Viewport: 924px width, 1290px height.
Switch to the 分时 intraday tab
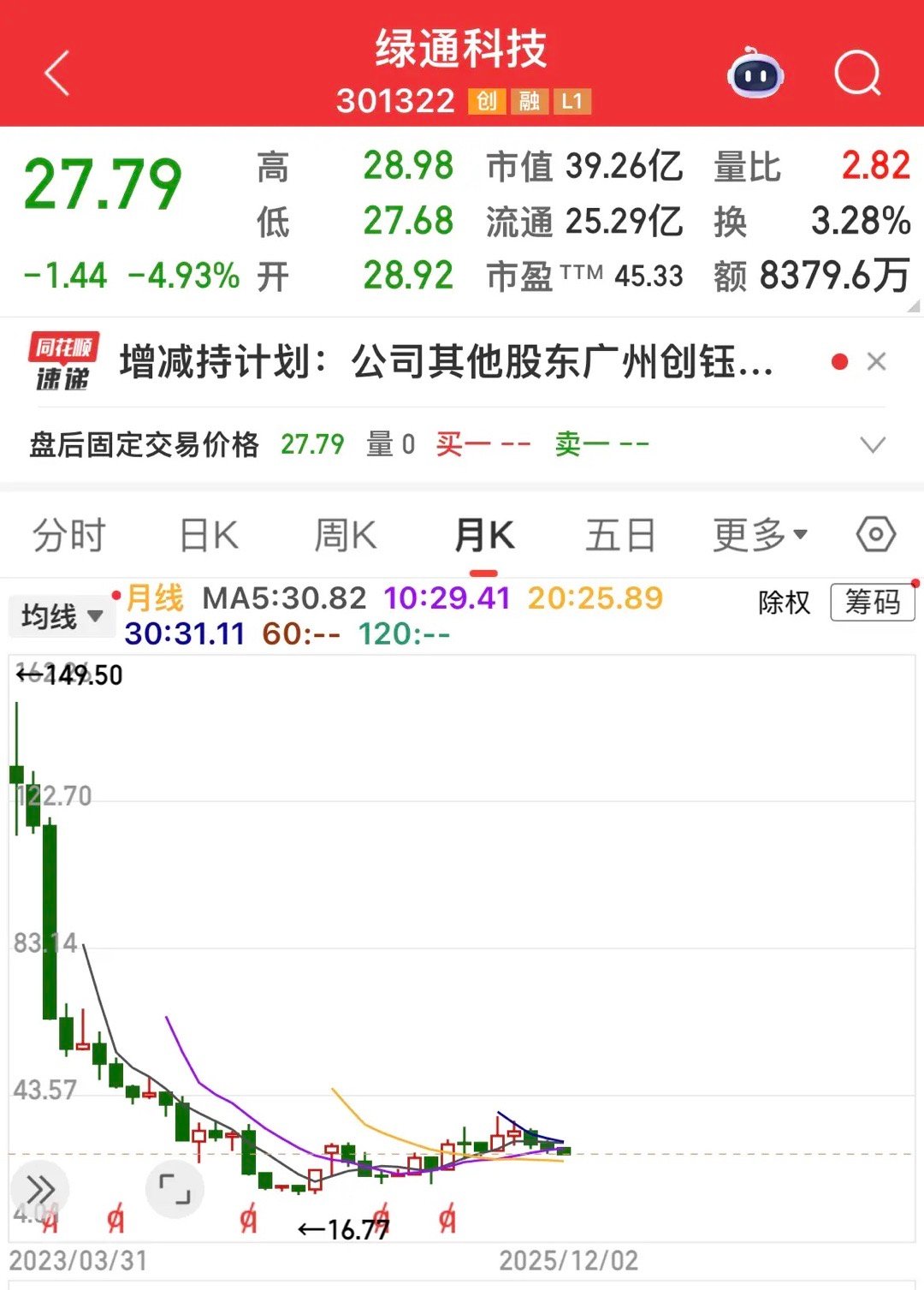pos(65,533)
